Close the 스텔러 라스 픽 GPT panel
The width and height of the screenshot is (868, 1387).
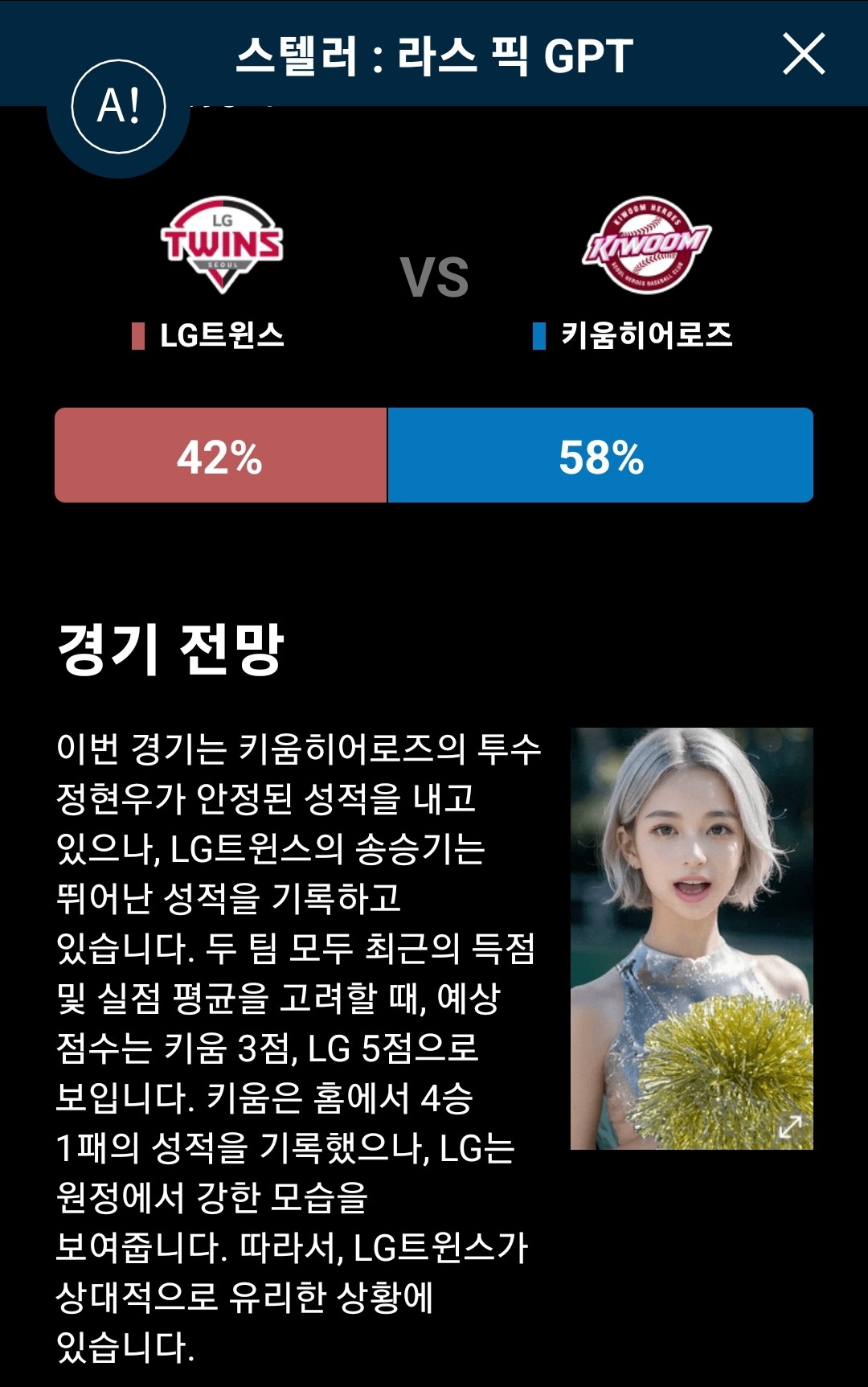(804, 54)
